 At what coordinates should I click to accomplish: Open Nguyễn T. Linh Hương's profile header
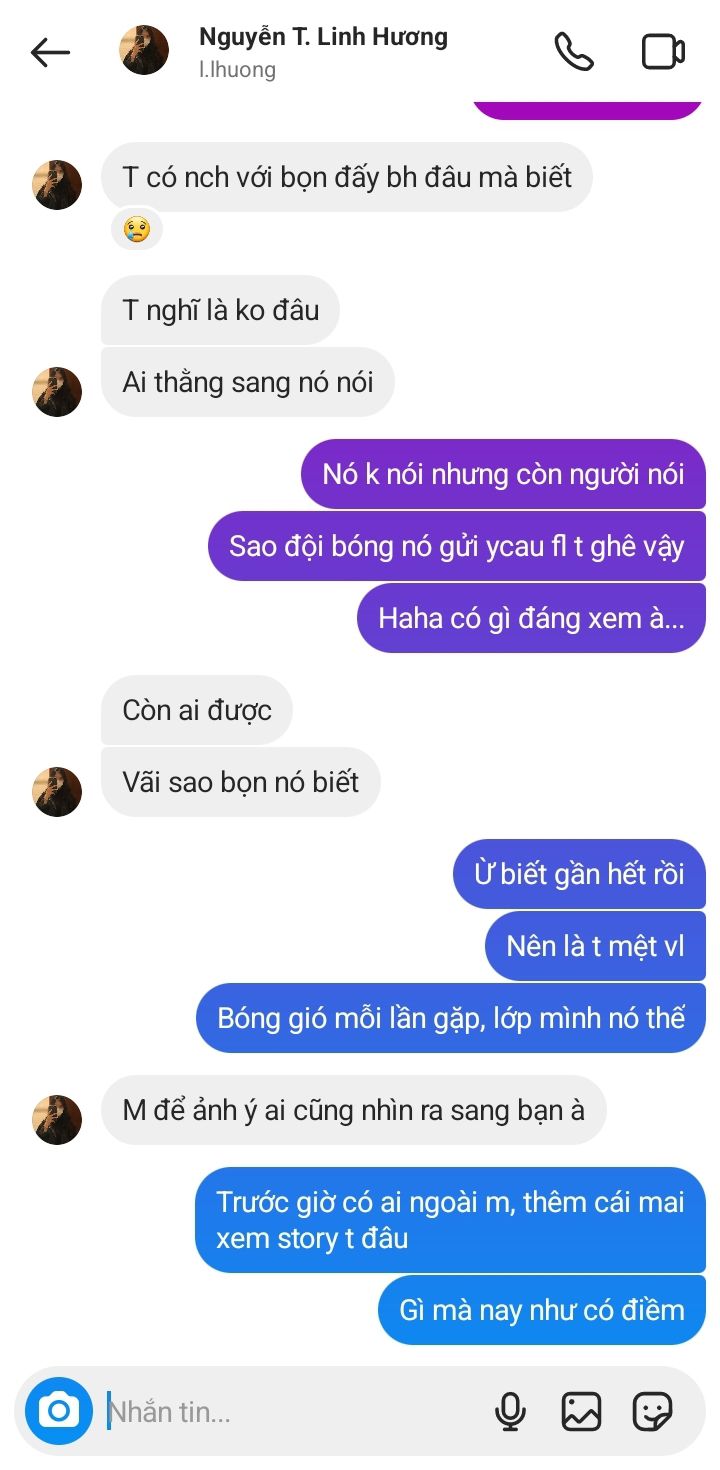[x=284, y=52]
